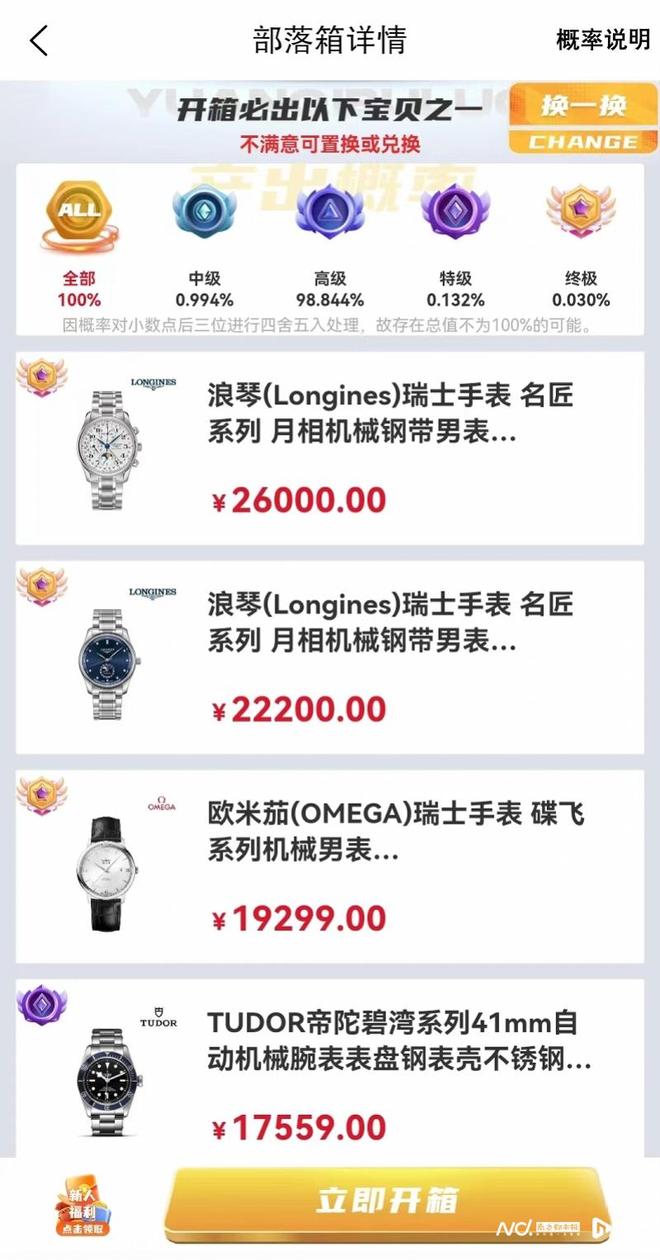Go back using the arrow icon
The image size is (660, 1260).
[39, 41]
